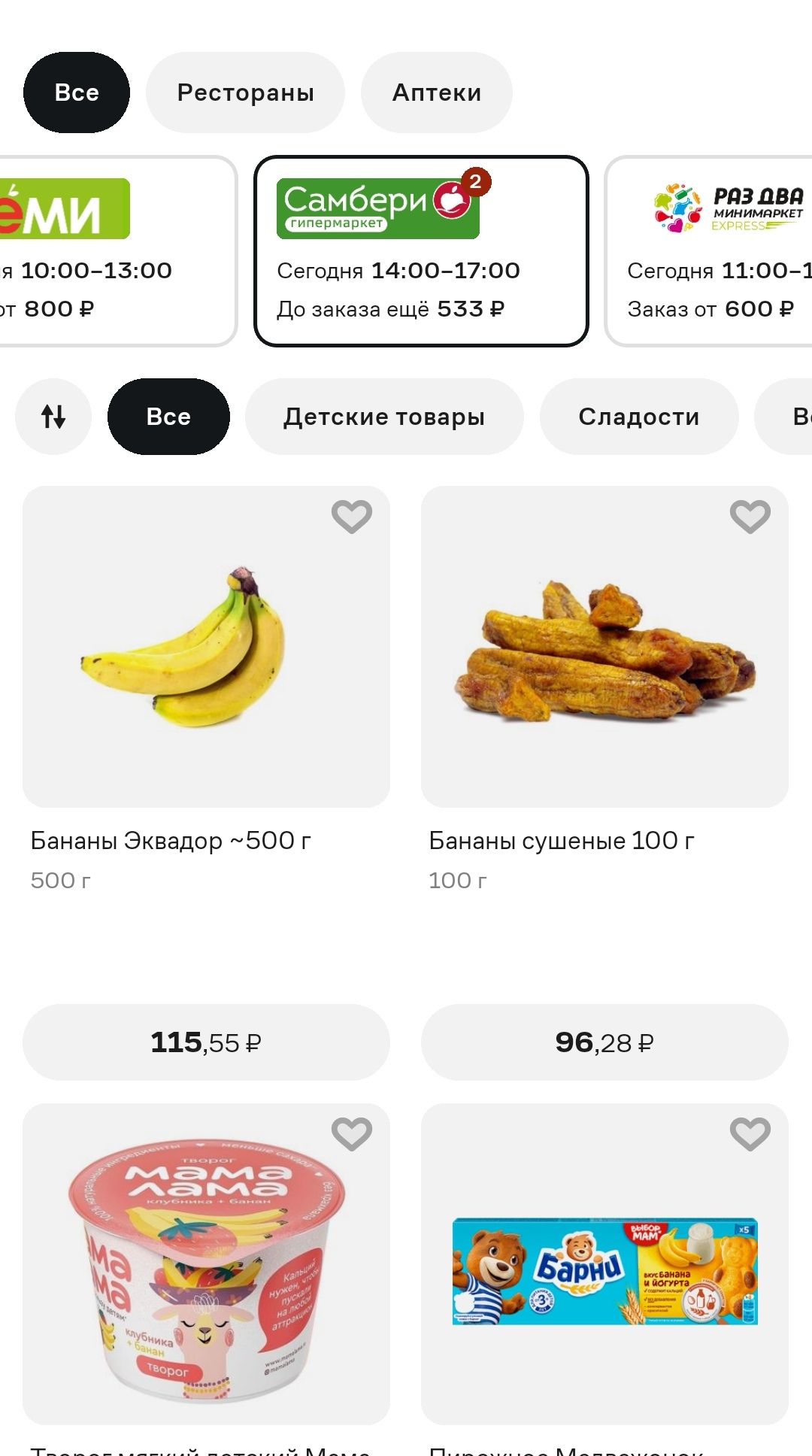
Task: Open the Мама Лама творог card
Action: [206, 1271]
